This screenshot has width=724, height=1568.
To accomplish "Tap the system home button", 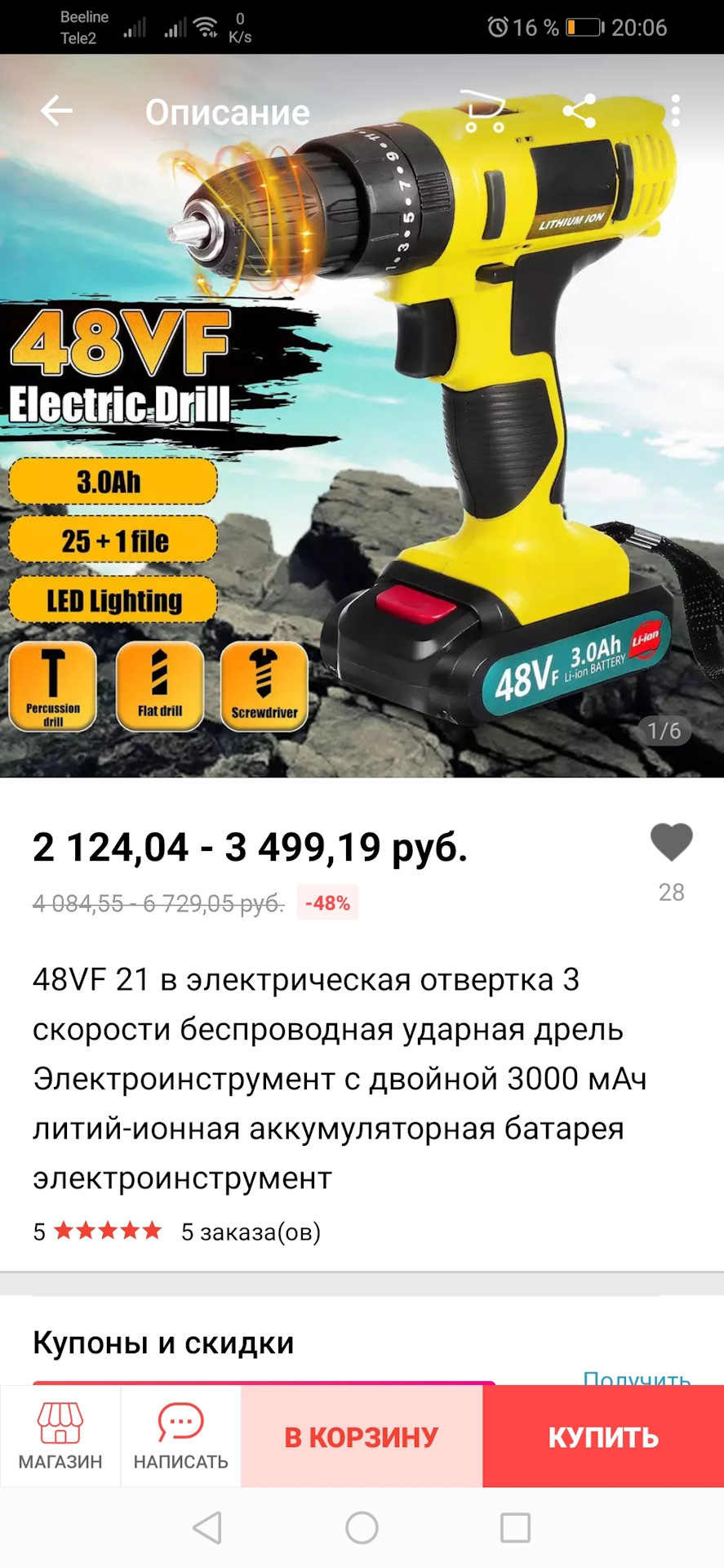I will click(x=362, y=1527).
